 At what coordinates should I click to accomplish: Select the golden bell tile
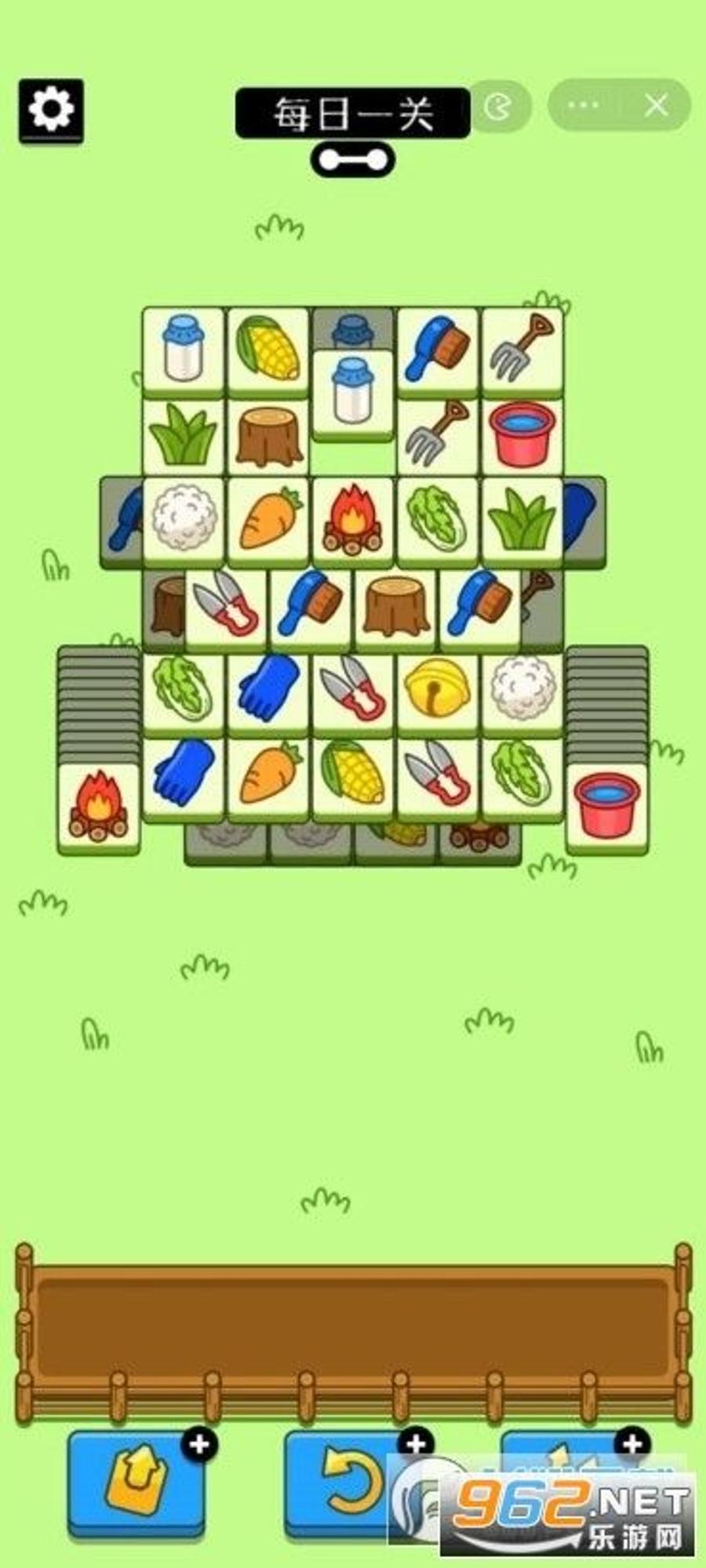pos(437,688)
